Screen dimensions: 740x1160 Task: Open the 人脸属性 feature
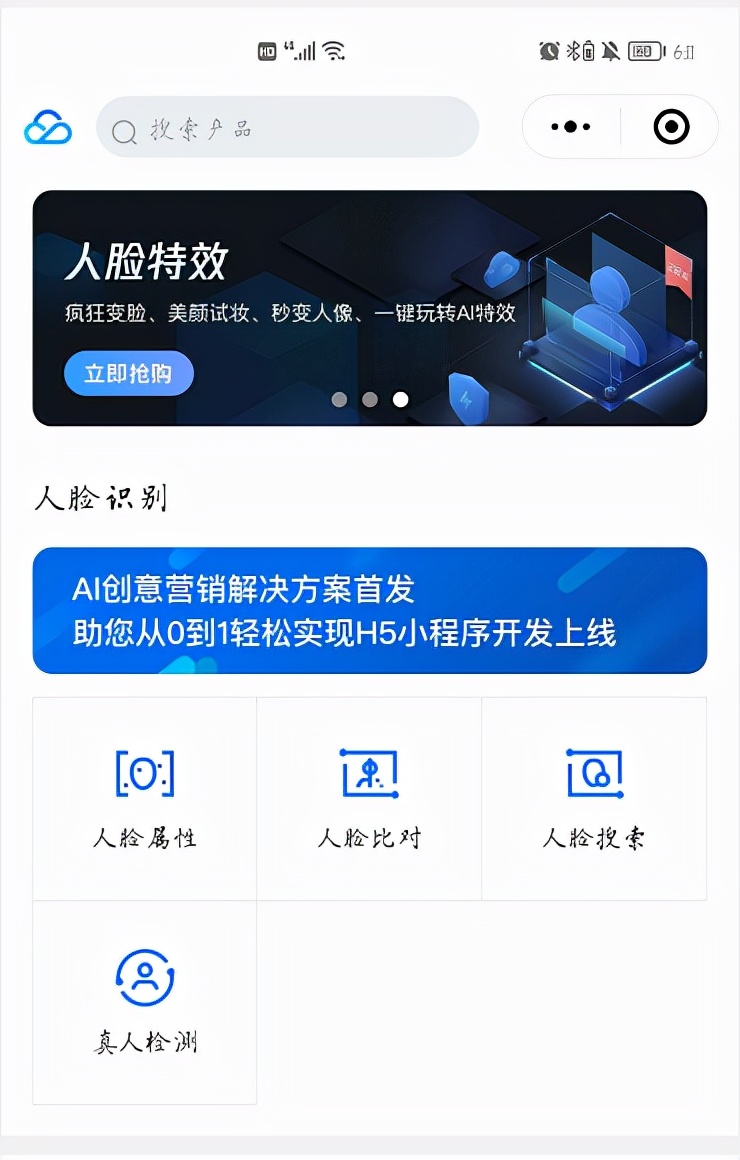click(x=145, y=798)
